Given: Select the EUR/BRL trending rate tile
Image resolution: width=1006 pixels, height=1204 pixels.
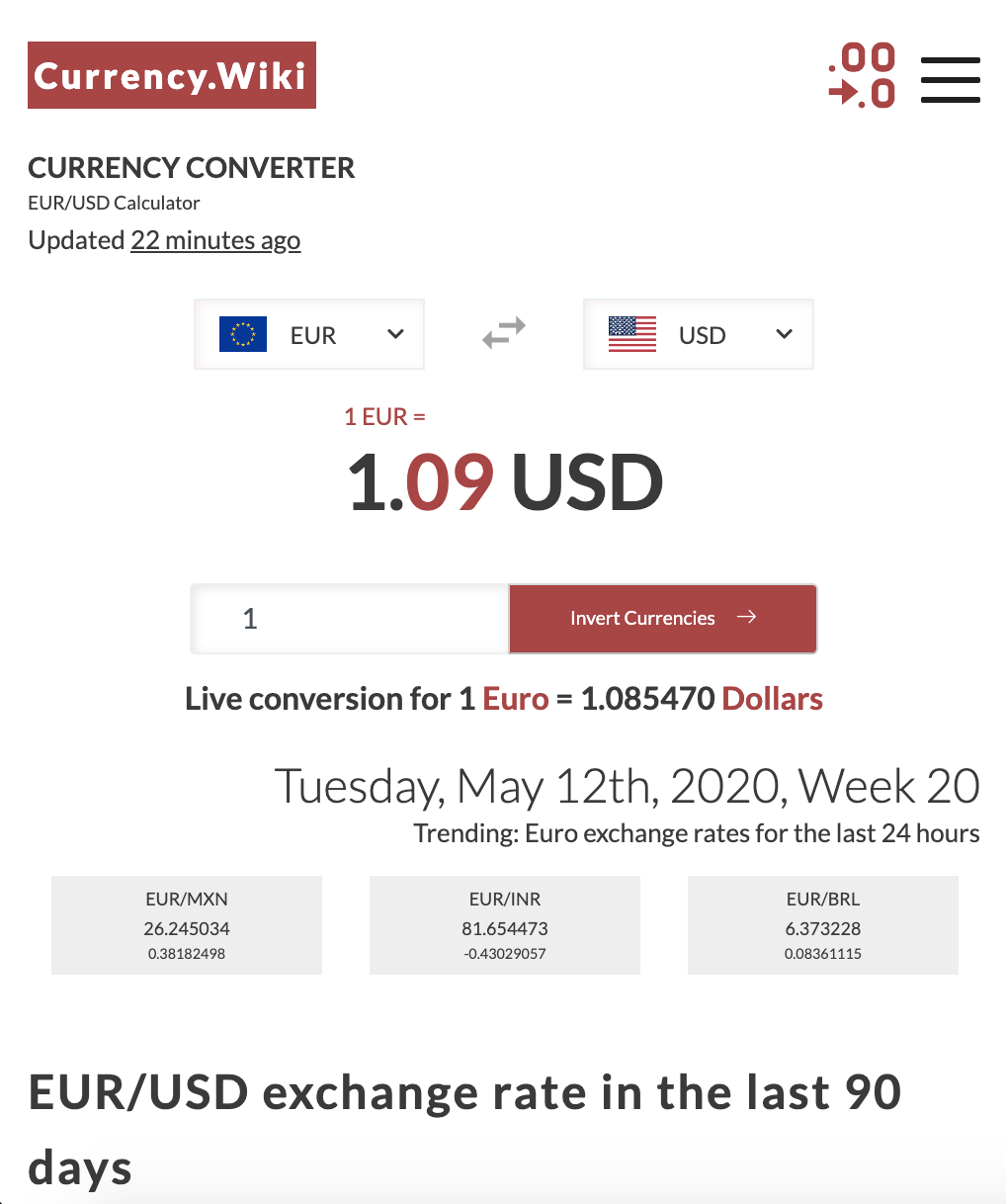Looking at the screenshot, I should (822, 924).
